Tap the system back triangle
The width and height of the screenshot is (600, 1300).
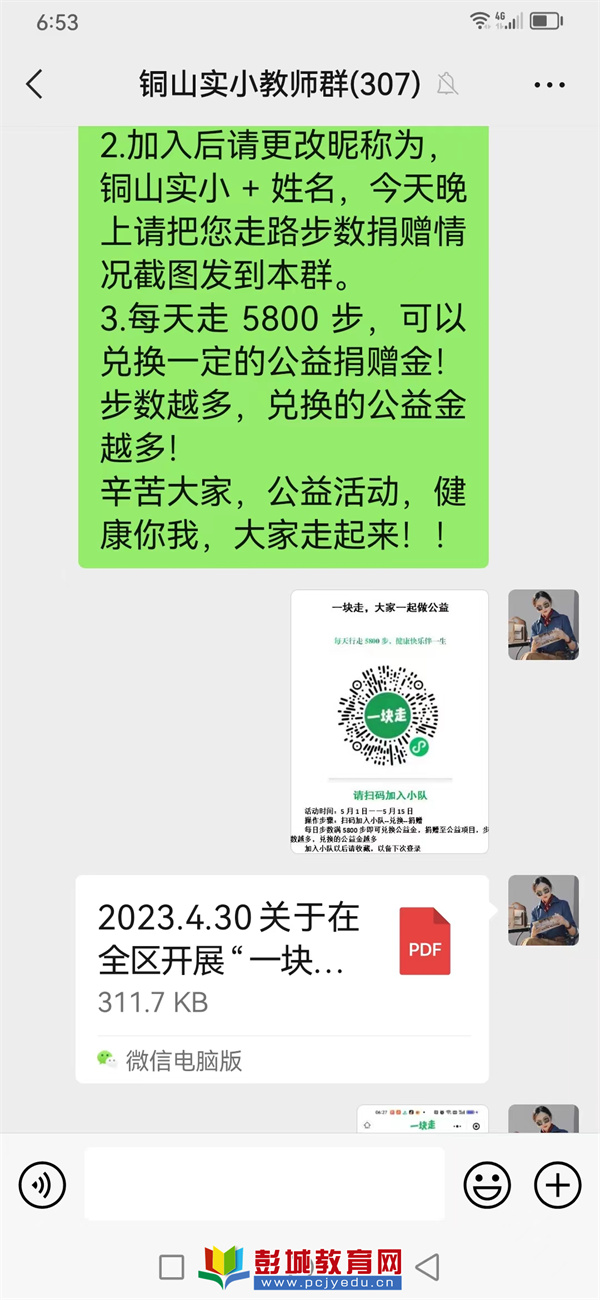[428, 1267]
